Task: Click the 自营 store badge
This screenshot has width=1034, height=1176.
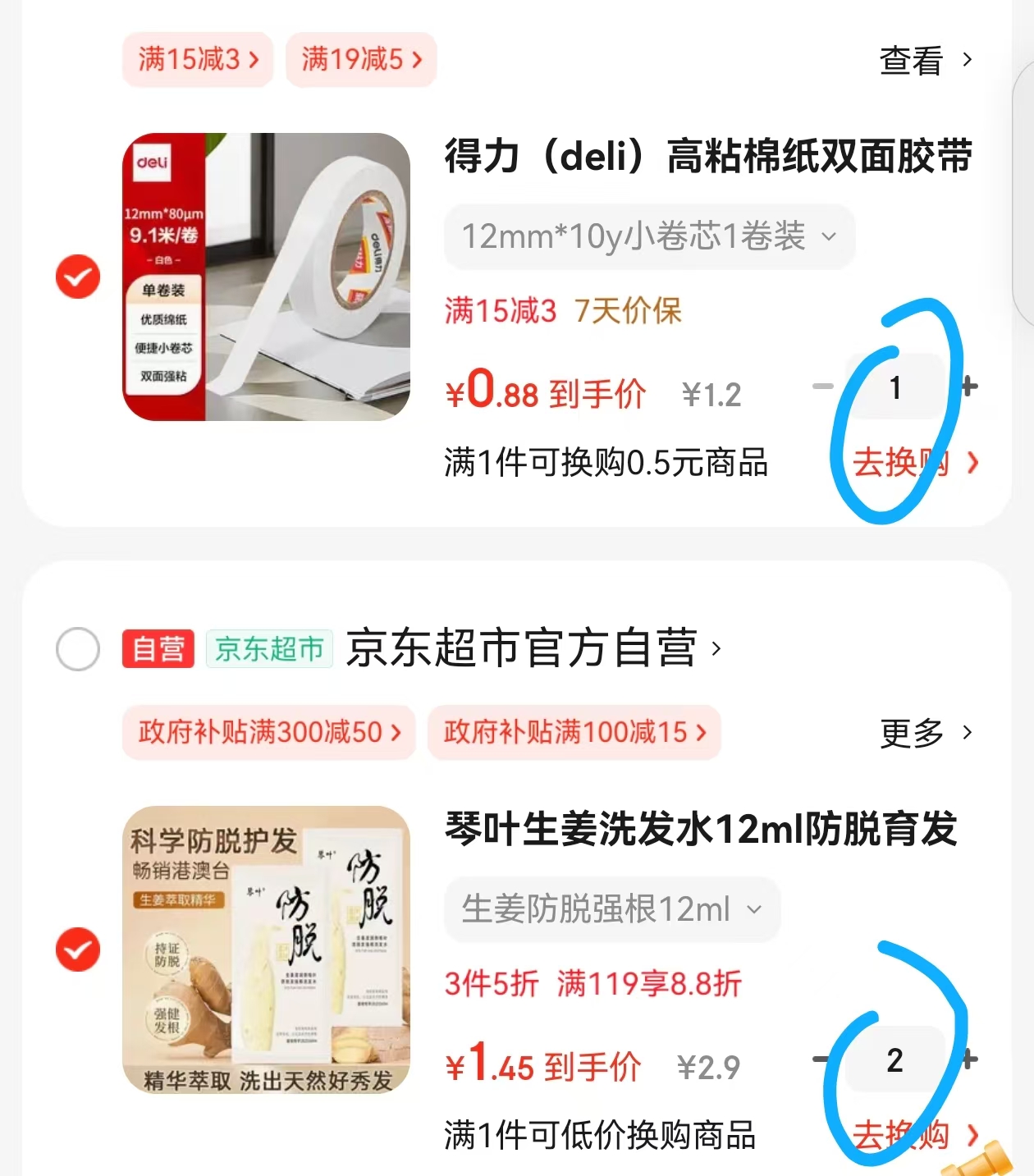Action: pos(157,649)
